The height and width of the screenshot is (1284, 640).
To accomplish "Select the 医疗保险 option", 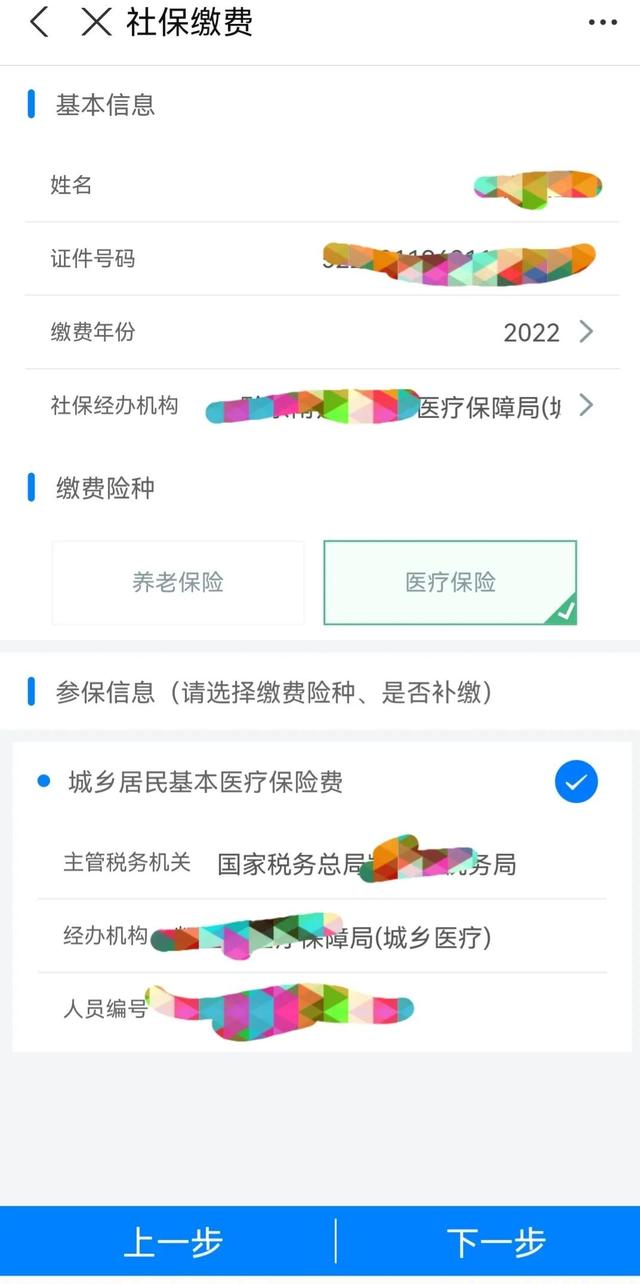I will (x=450, y=583).
